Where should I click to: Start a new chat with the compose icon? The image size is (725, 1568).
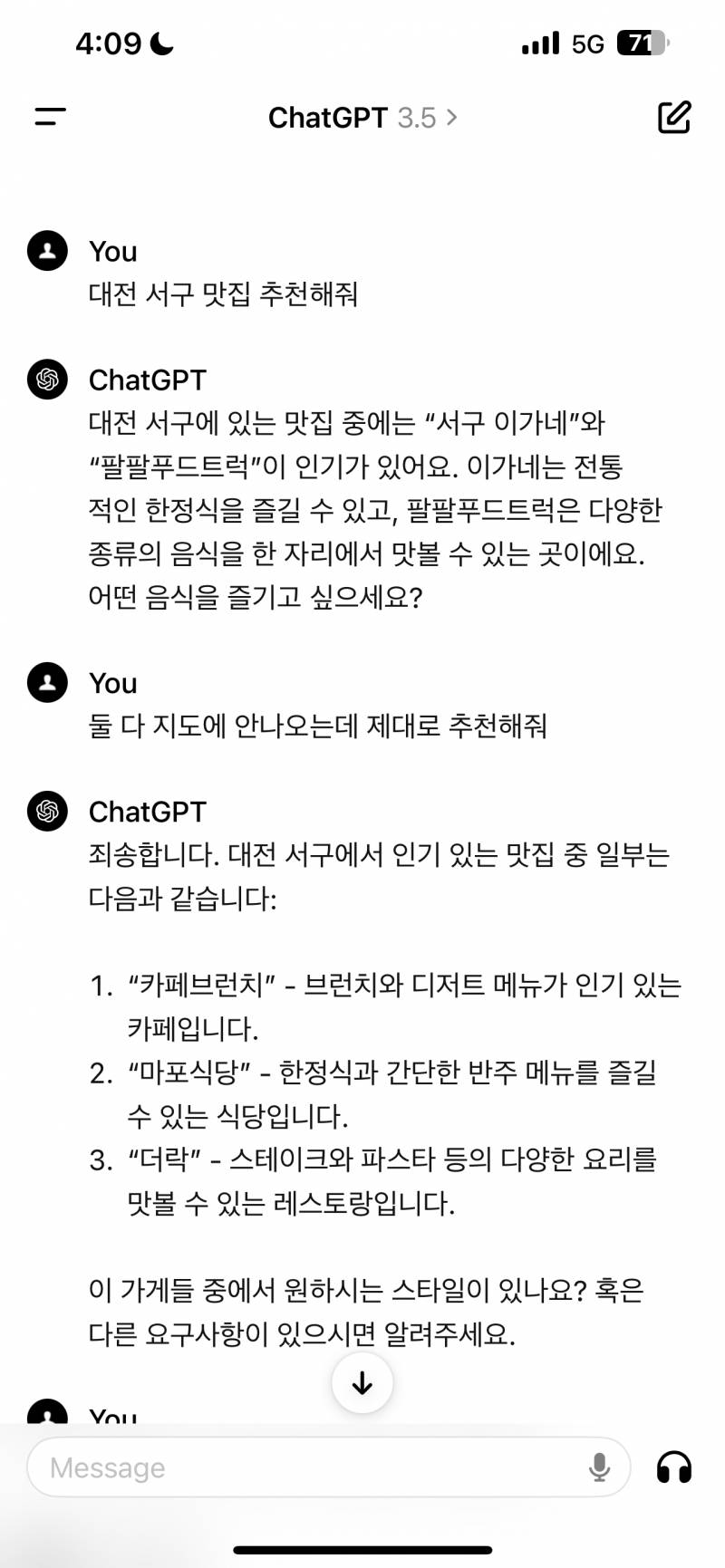(674, 116)
